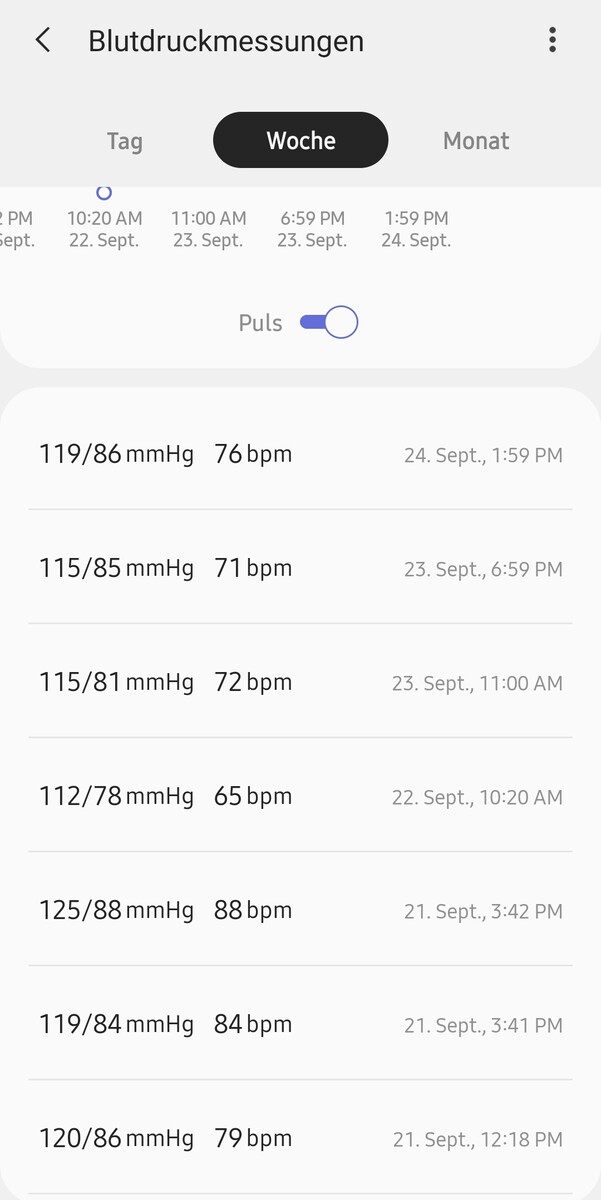Image resolution: width=601 pixels, height=1200 pixels.
Task: Switch to the Monat view
Action: point(476,141)
